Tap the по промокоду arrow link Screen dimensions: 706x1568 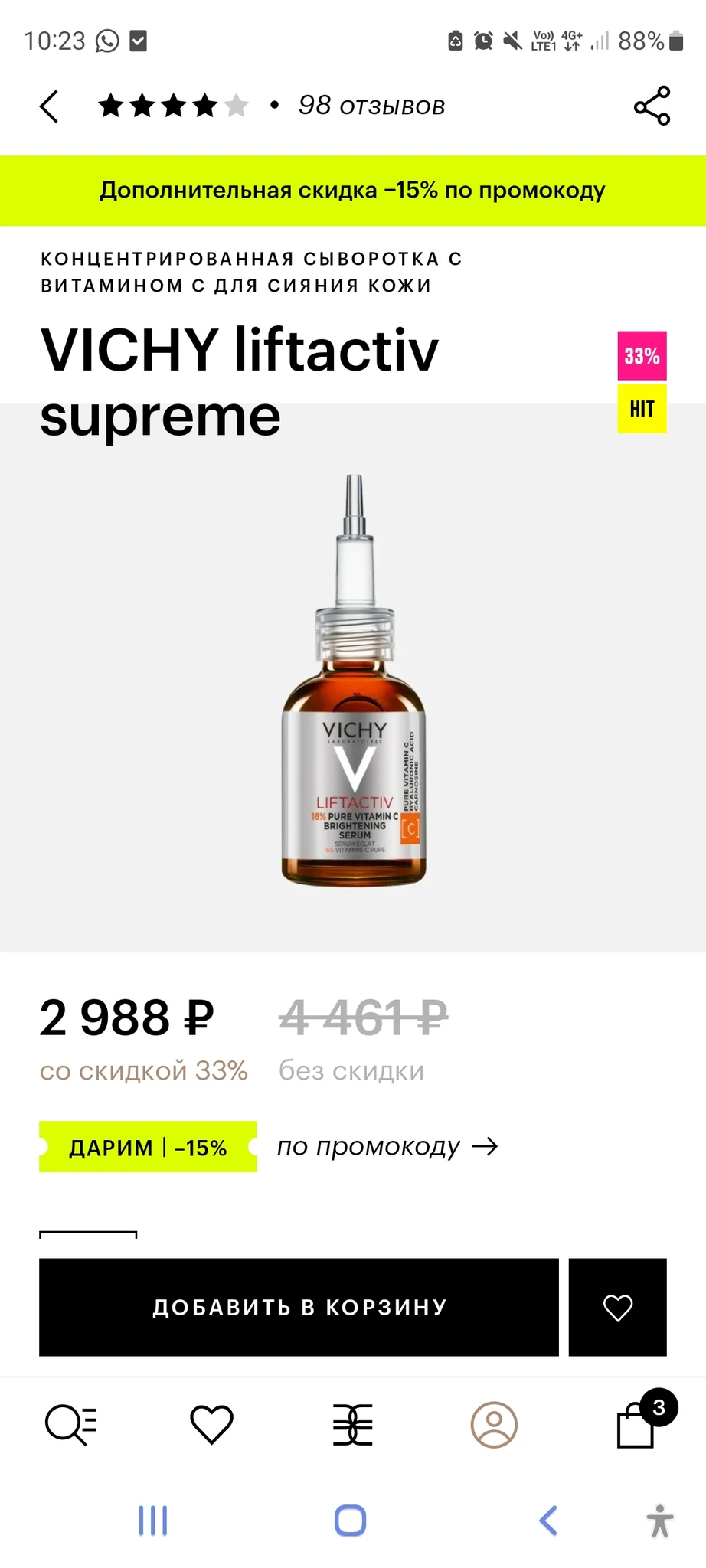387,1146
